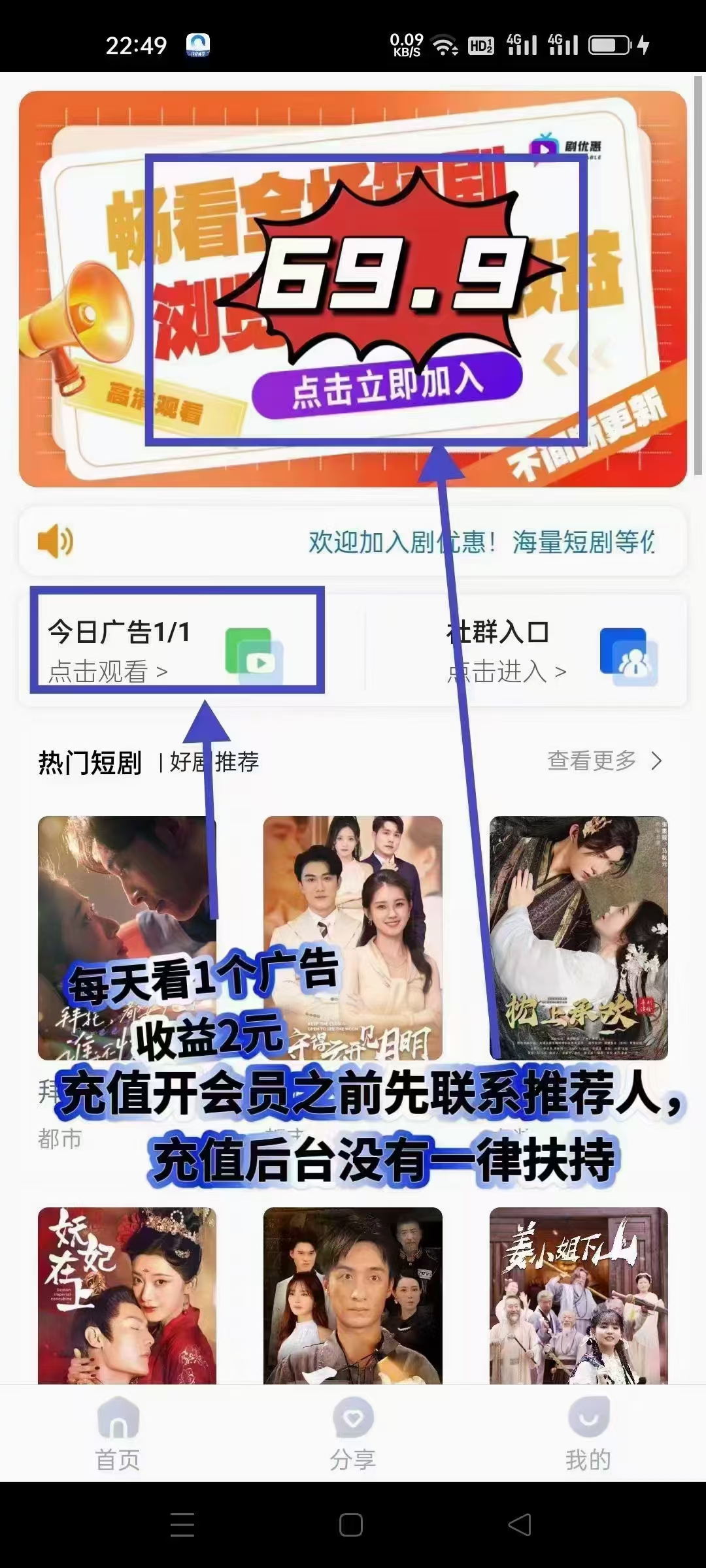706x1568 pixels.
Task: Switch to the 分享 tab
Action: [x=353, y=1434]
